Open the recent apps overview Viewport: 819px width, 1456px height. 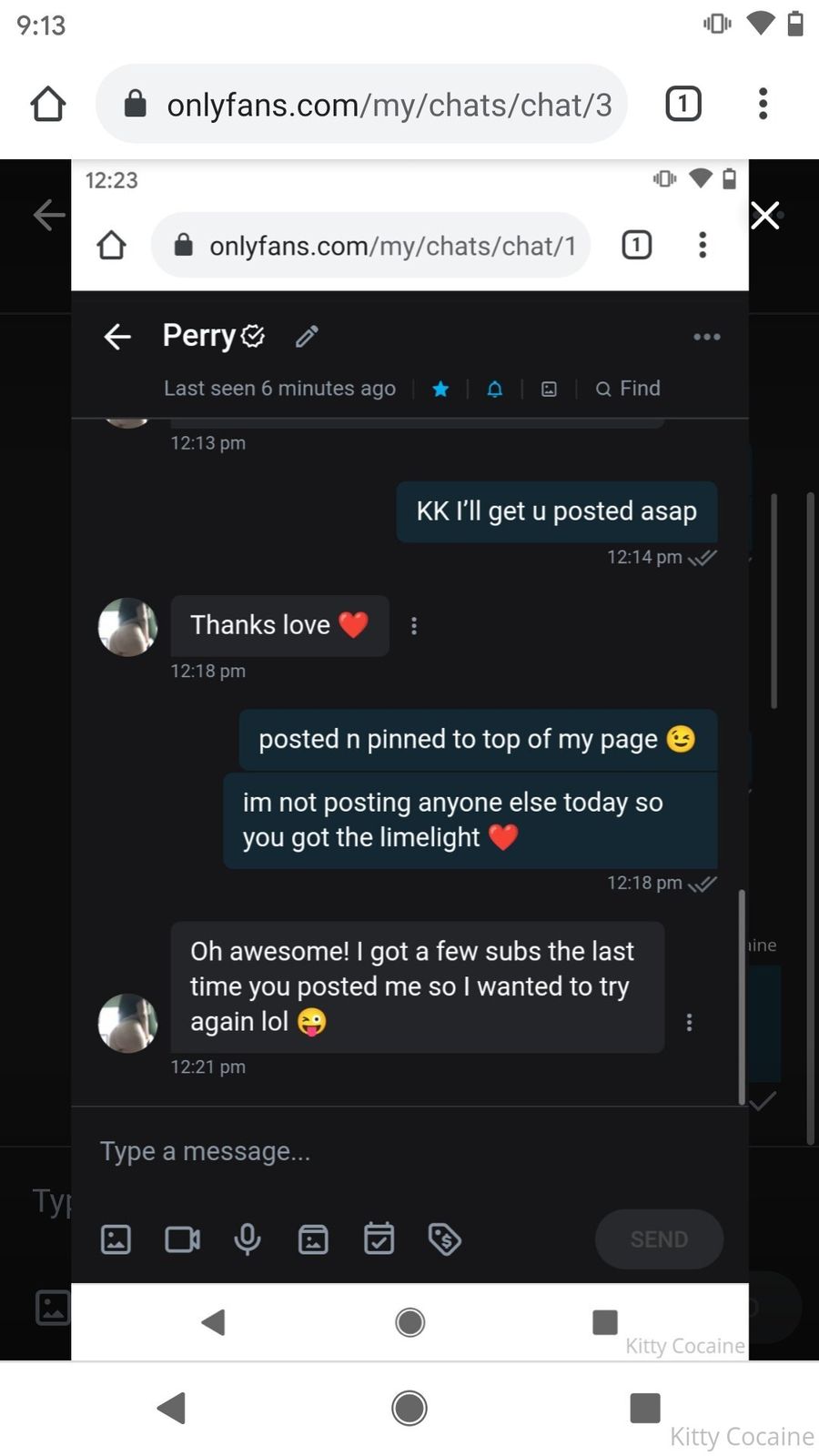click(x=644, y=1408)
